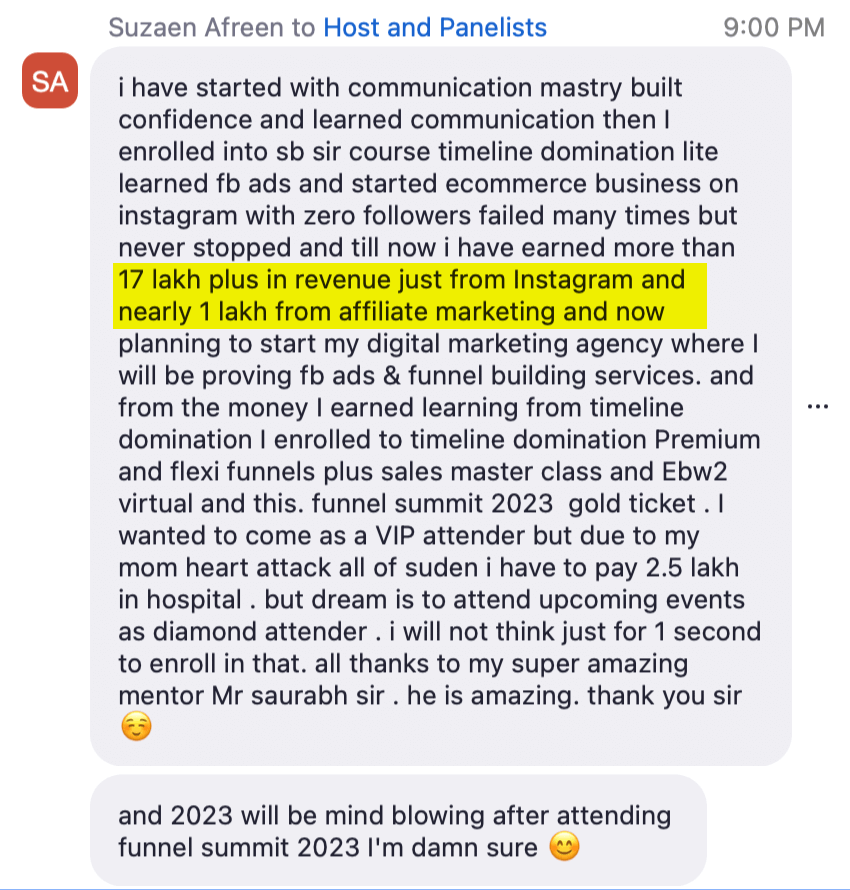
Task: Expand message actions with the '...' control
Action: point(818,406)
